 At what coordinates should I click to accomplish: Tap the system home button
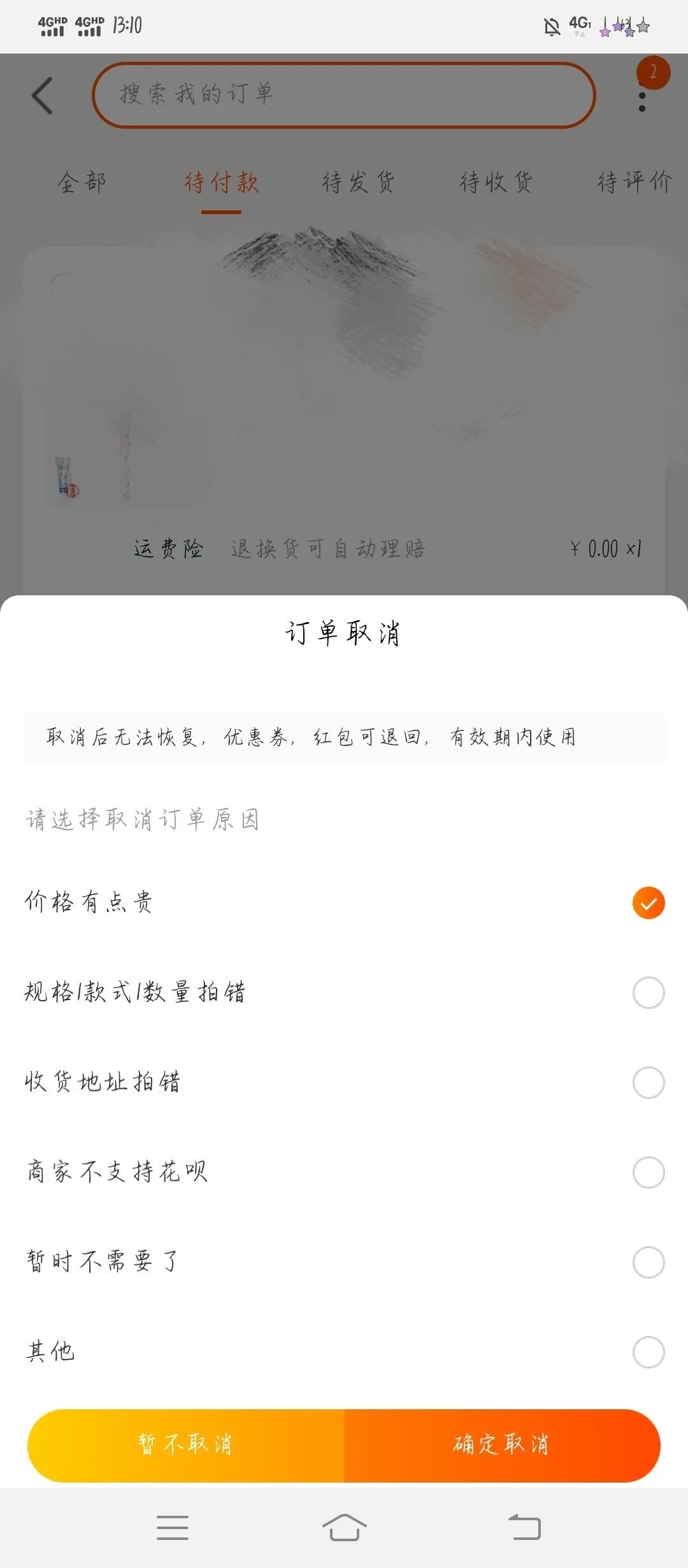pos(344,1527)
